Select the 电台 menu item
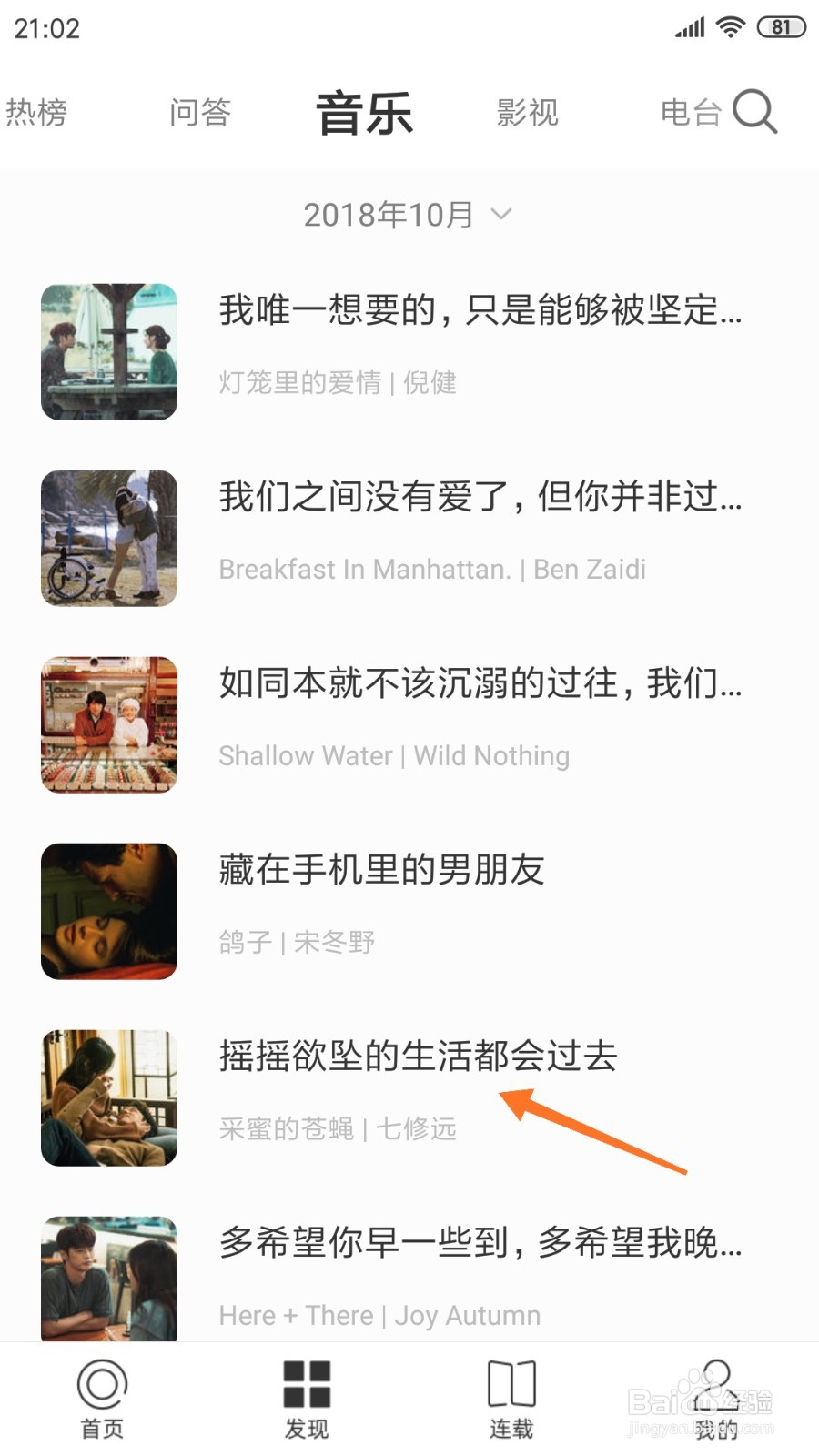The image size is (819, 1456). pos(691,111)
